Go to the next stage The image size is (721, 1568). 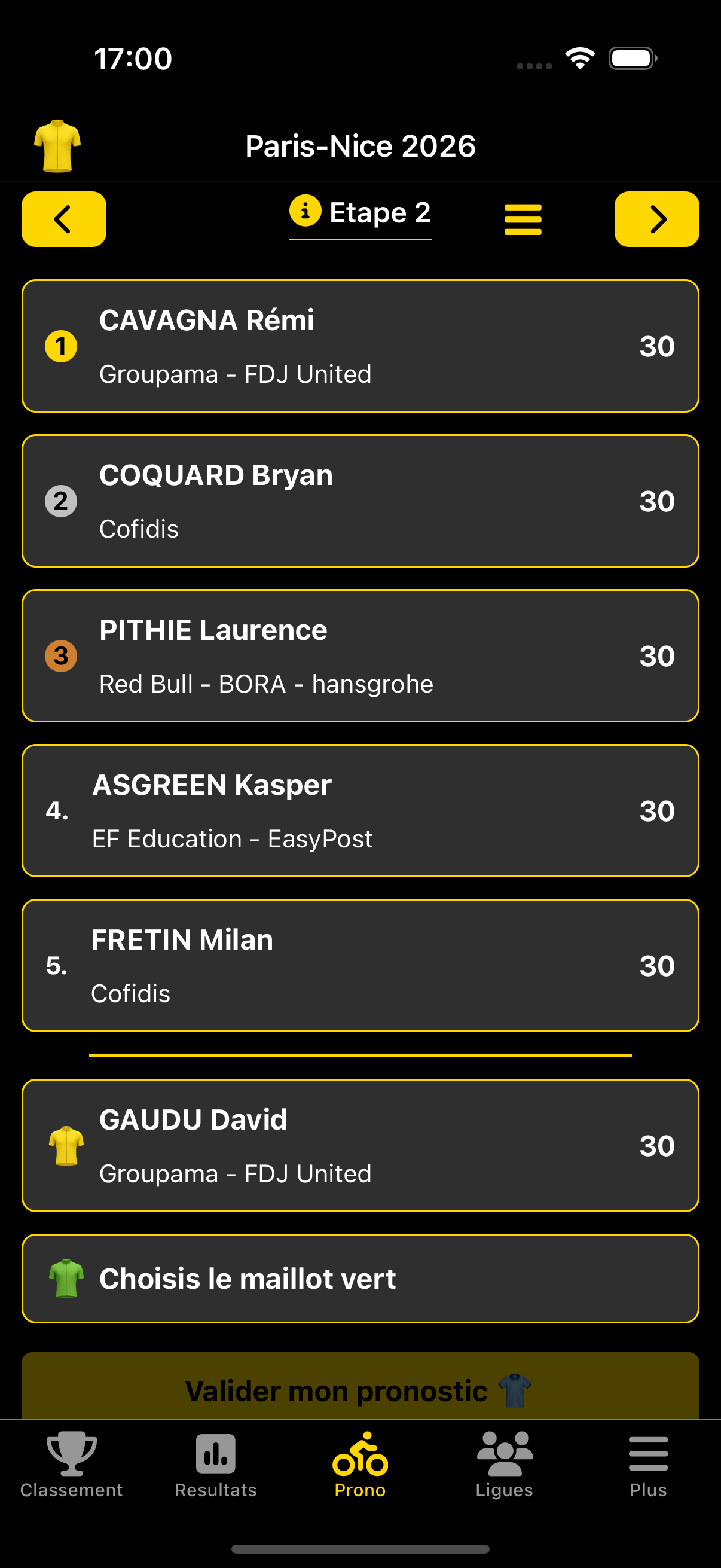tap(656, 219)
